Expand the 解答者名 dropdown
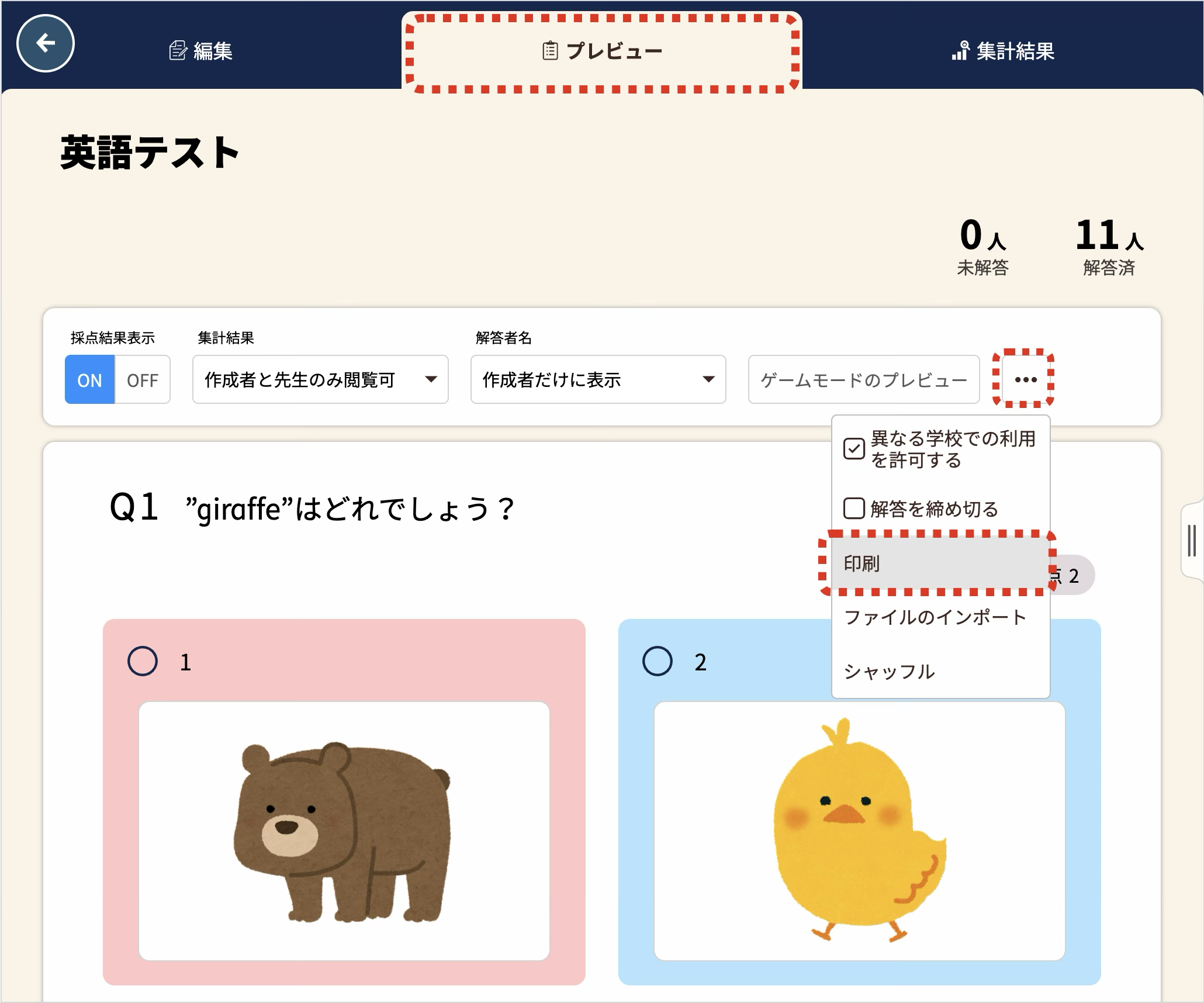Viewport: 1204px width, 1003px height. (598, 380)
